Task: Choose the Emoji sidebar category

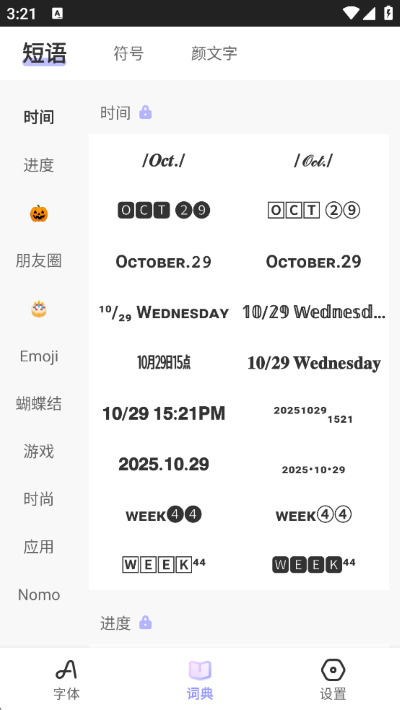Action: click(x=39, y=357)
